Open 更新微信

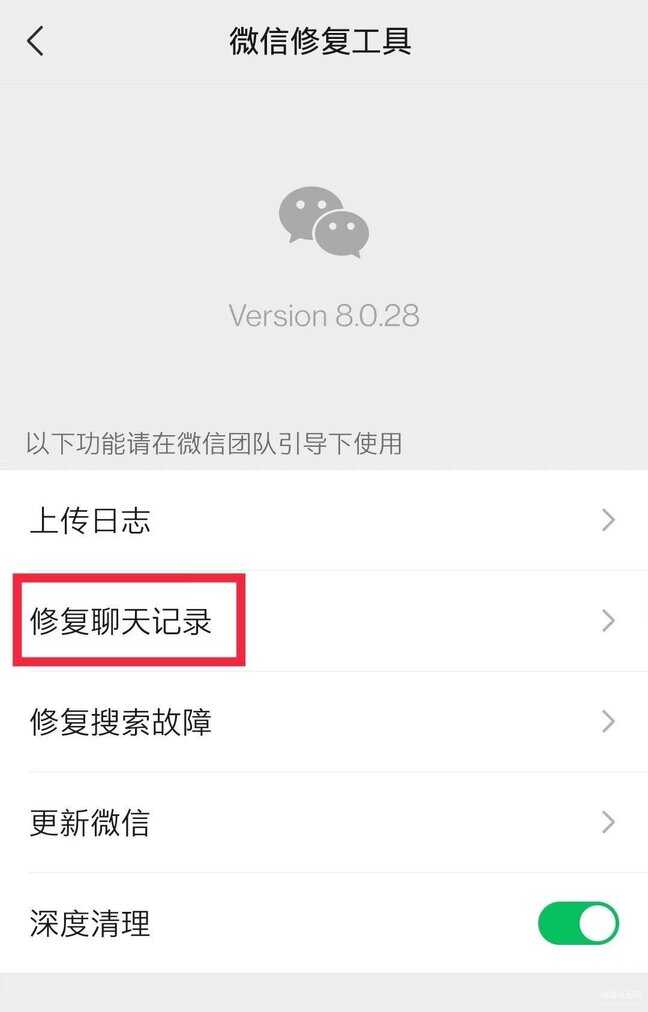tap(323, 823)
